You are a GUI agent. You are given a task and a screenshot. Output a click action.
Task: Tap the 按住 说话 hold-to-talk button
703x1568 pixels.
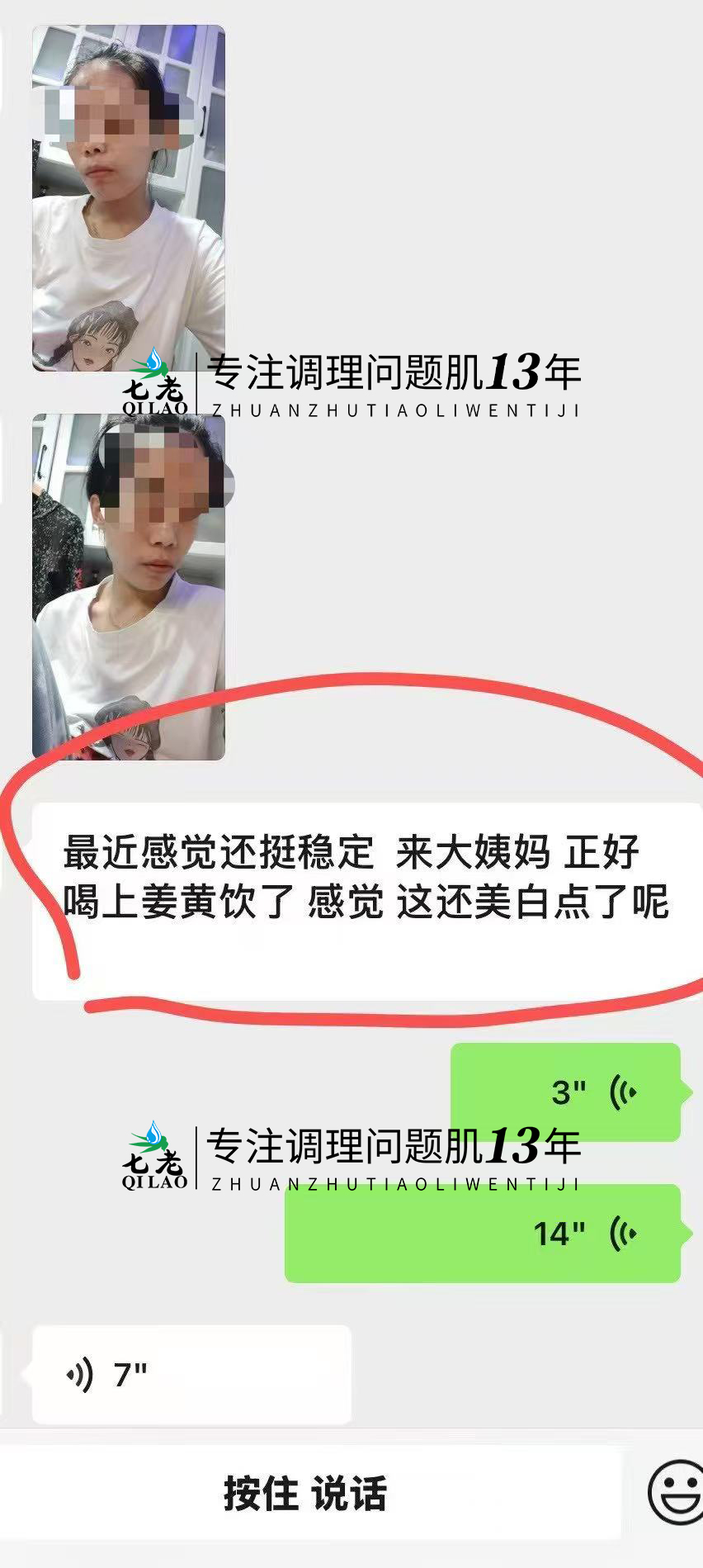305,1493
